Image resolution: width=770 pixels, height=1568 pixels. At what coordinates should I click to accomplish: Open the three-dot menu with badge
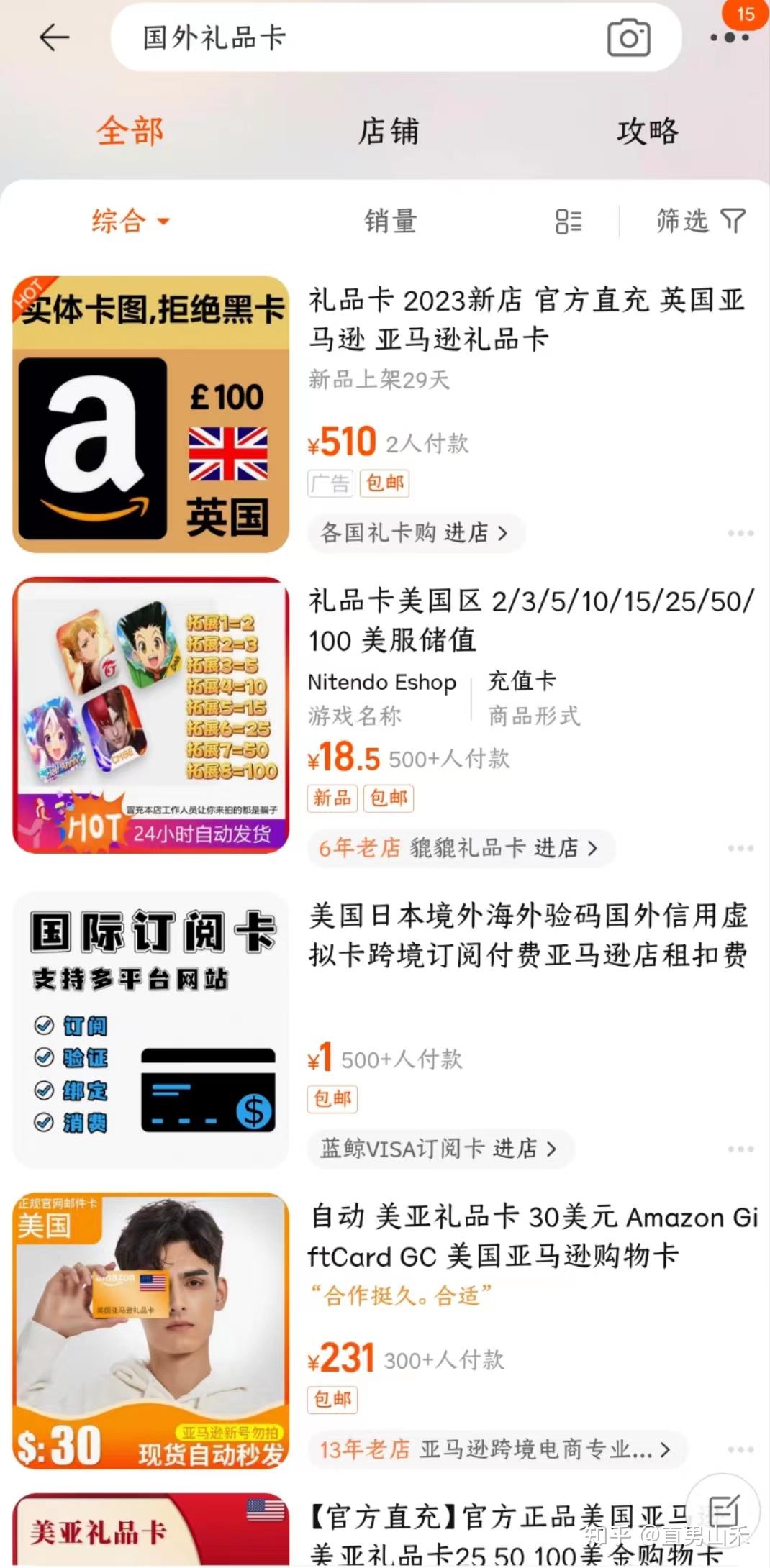coord(729,37)
